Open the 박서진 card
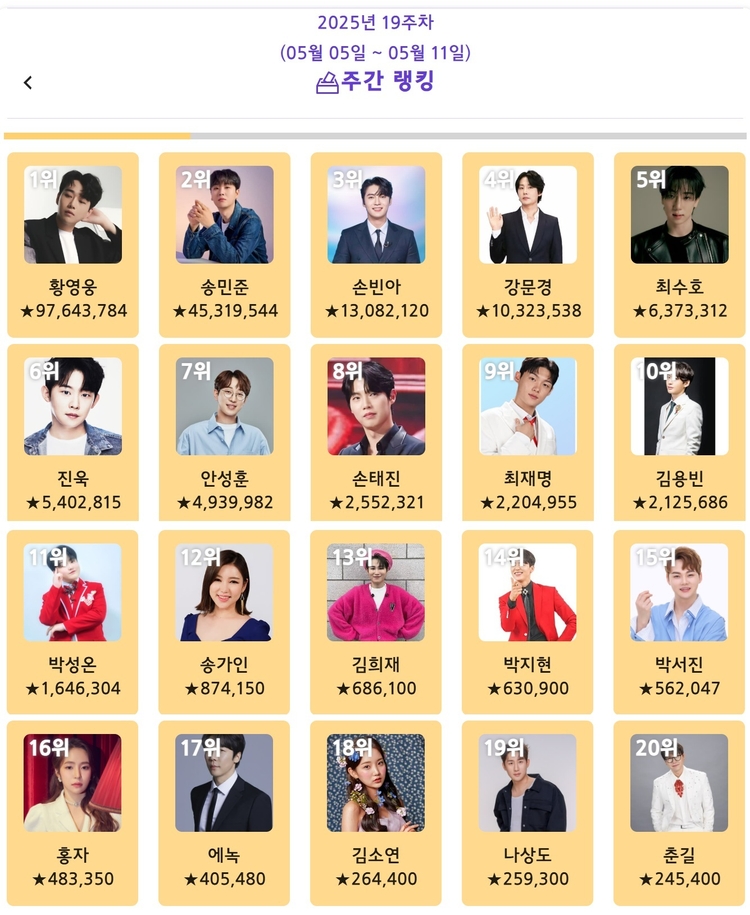750x915 pixels. pyautogui.click(x=679, y=620)
